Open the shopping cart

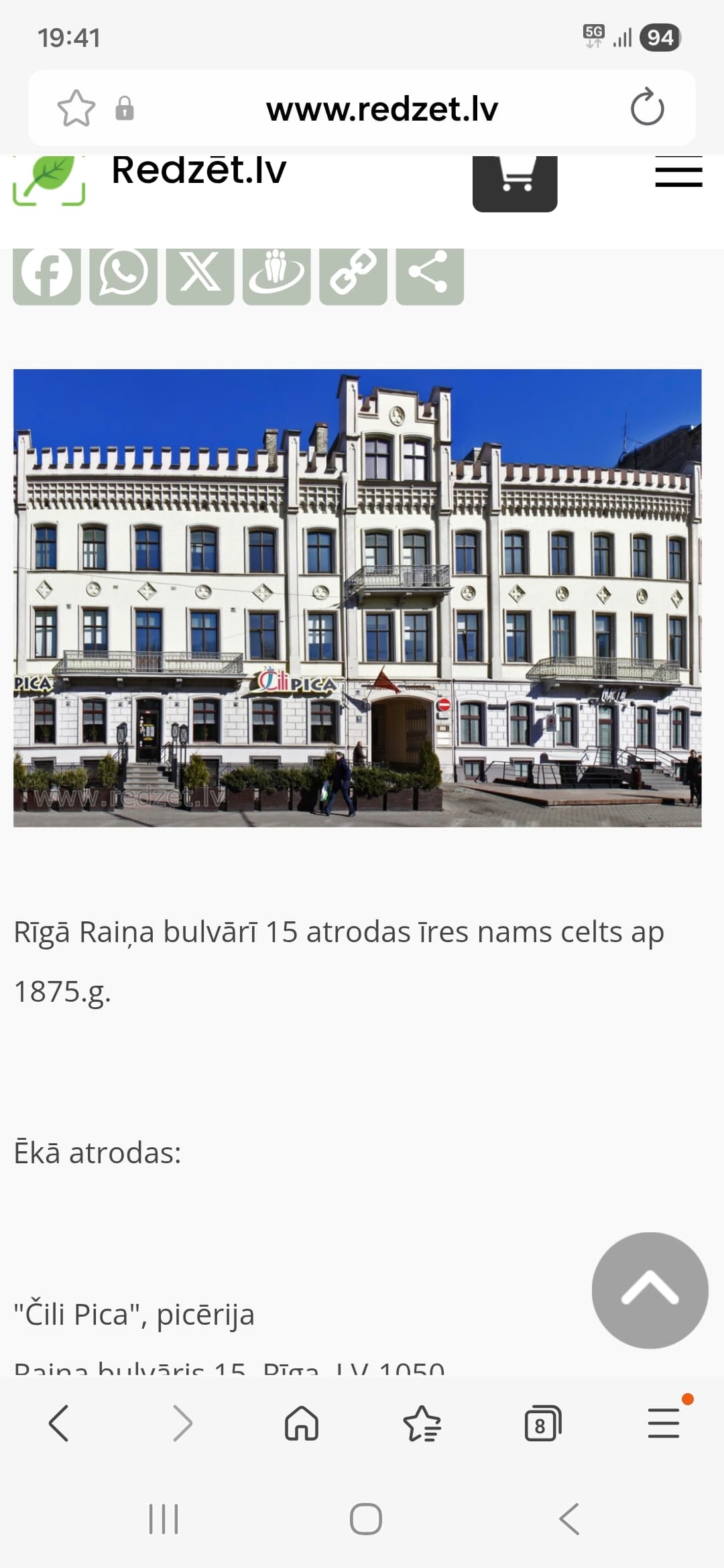coord(515,184)
